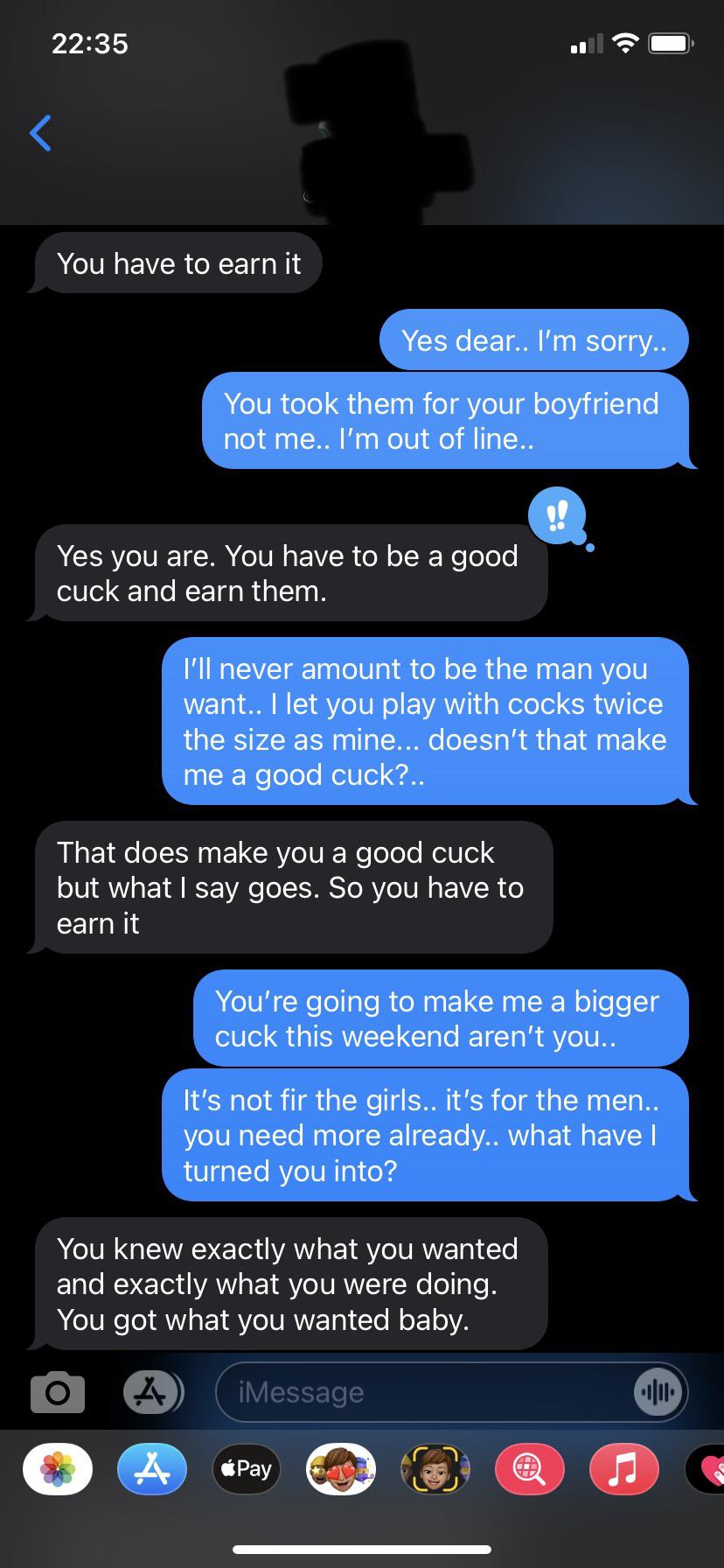Image resolution: width=724 pixels, height=1568 pixels.
Task: Go back to the conversations list
Action: [40, 133]
